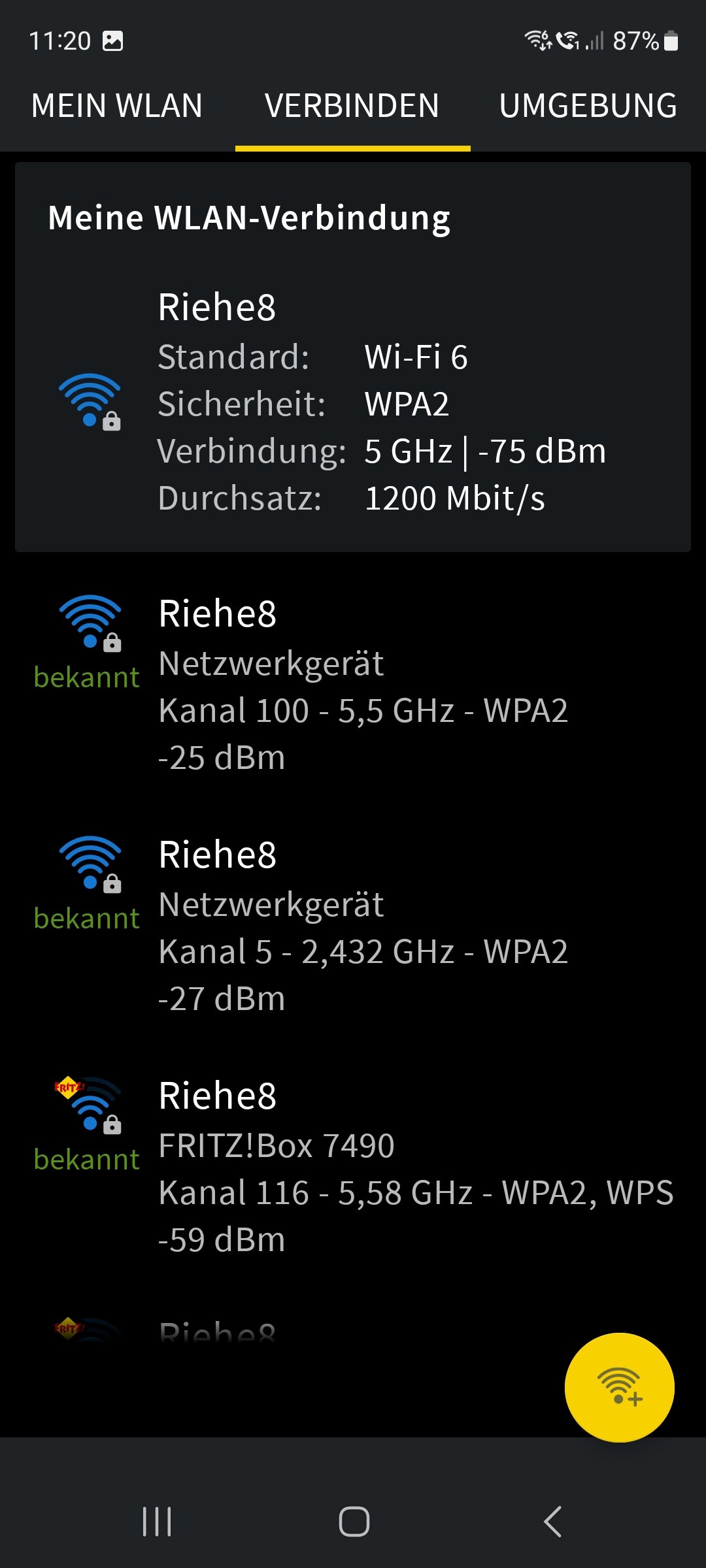
Task: Select Riehe8 network on Kanal 100
Action: pos(352,685)
